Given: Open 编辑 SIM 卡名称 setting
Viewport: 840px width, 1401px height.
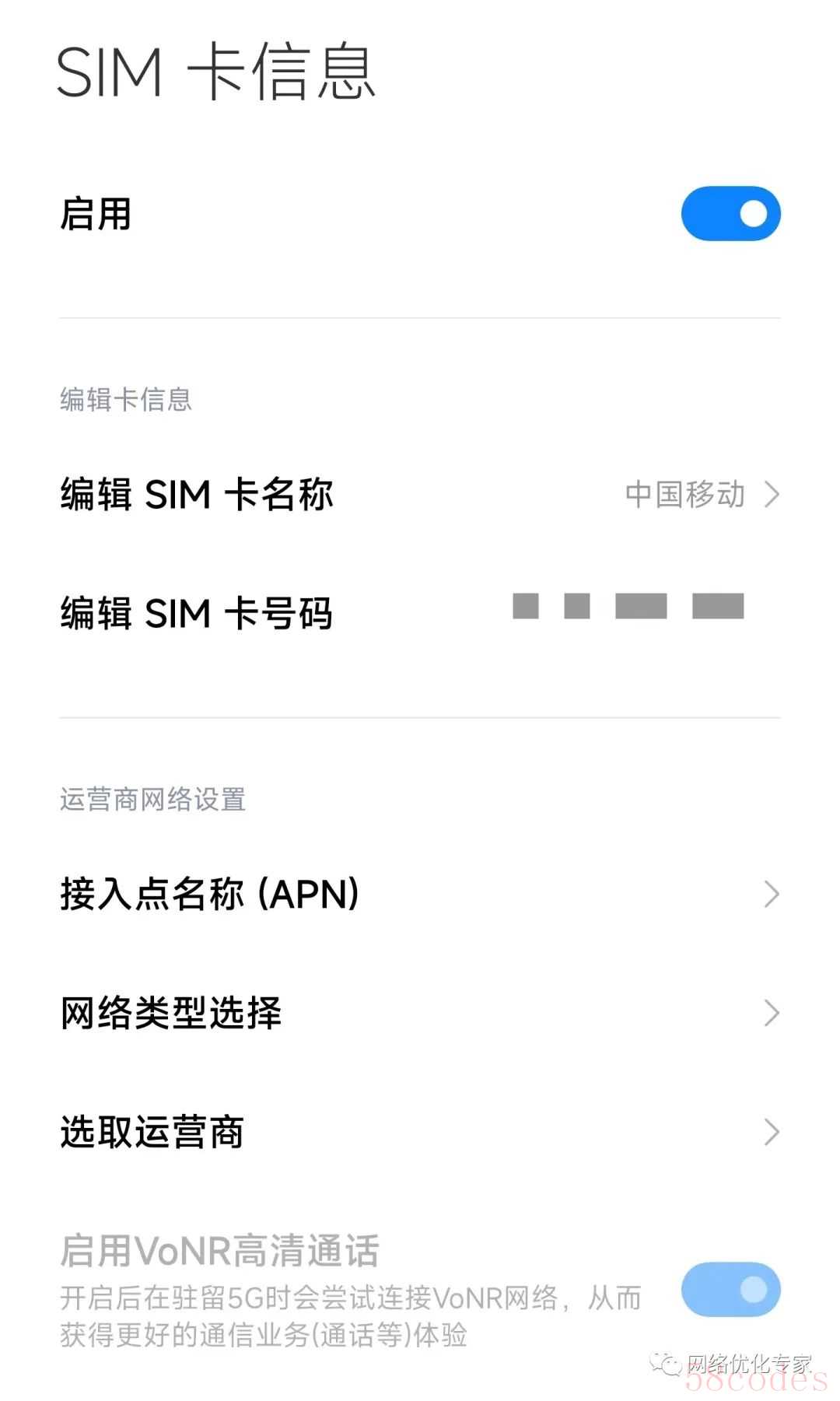Looking at the screenshot, I should coord(420,494).
